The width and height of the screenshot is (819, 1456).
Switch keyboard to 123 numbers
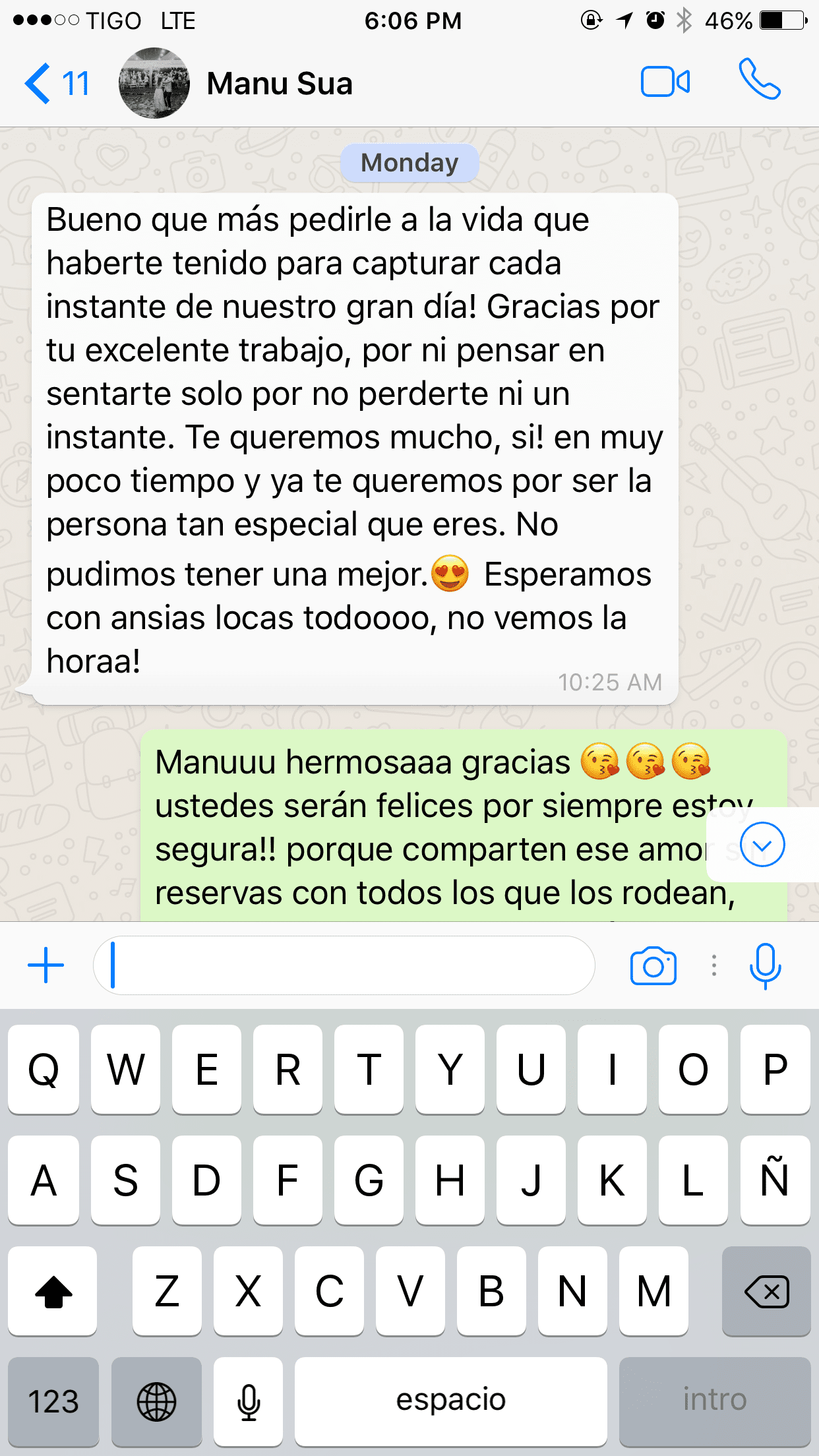pos(53,1401)
